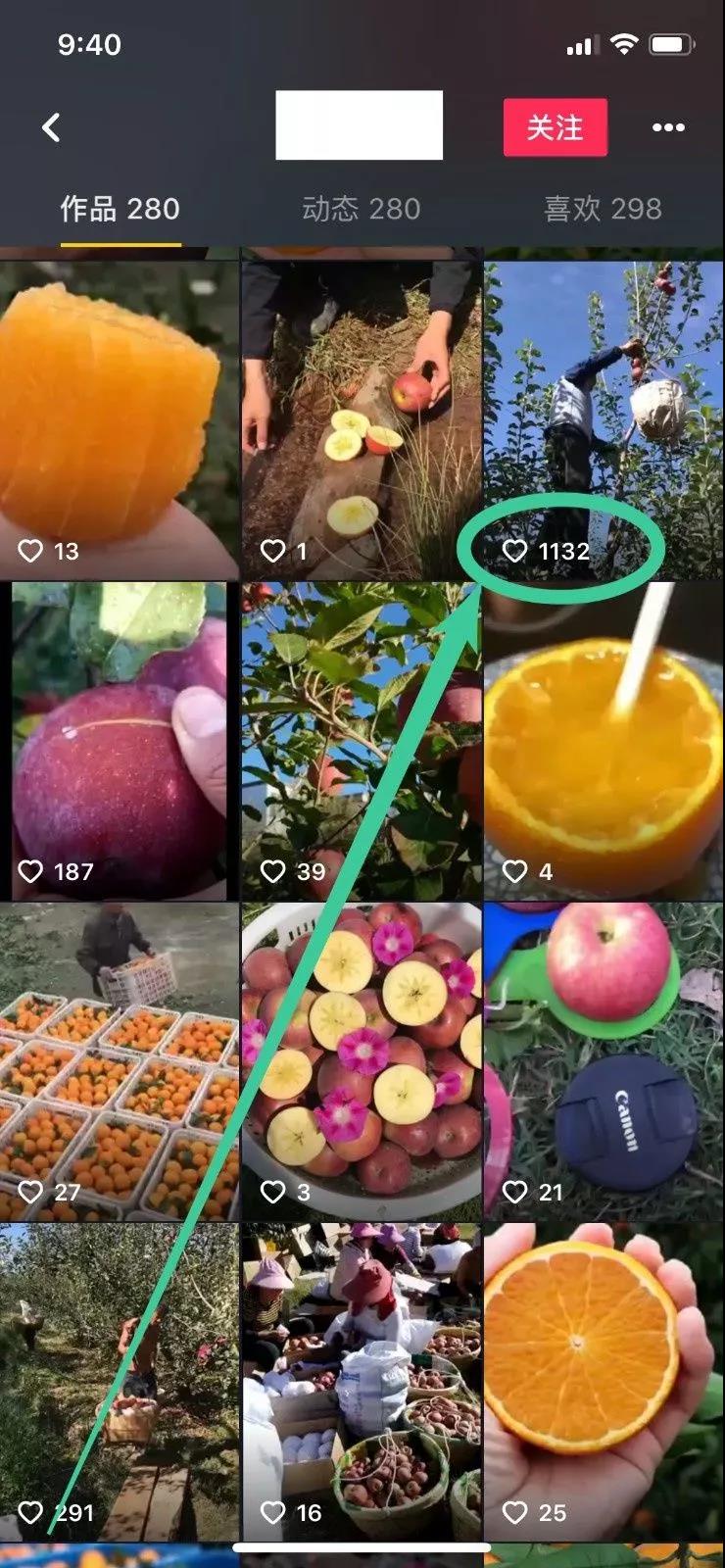Tap the red 关注 follow button

(x=555, y=127)
